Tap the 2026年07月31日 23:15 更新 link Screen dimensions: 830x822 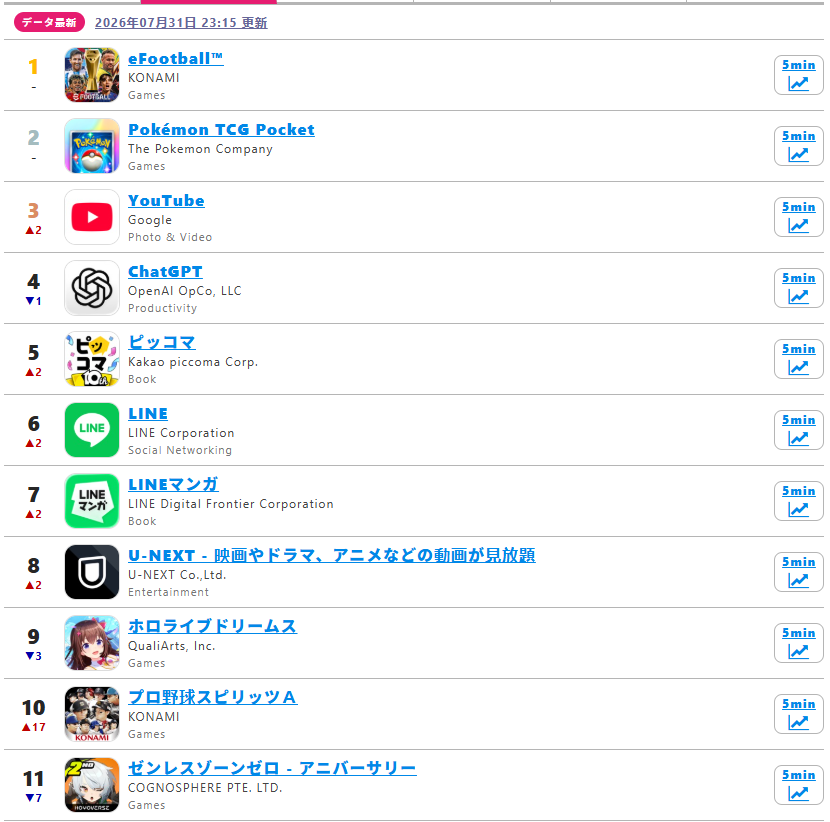[x=181, y=22]
